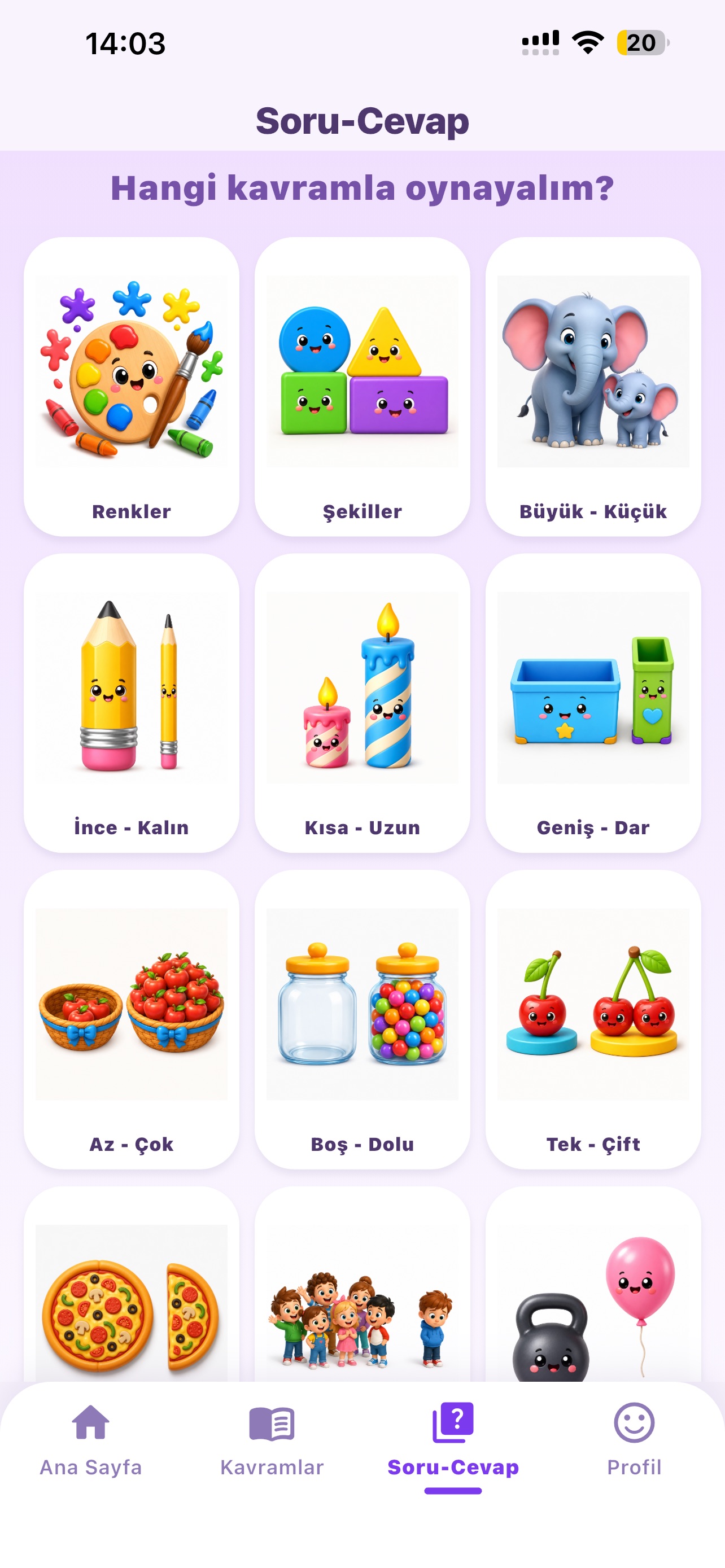Viewport: 725px width, 1568px height.
Task: Choose the Büyük - Küçük card
Action: point(593,387)
